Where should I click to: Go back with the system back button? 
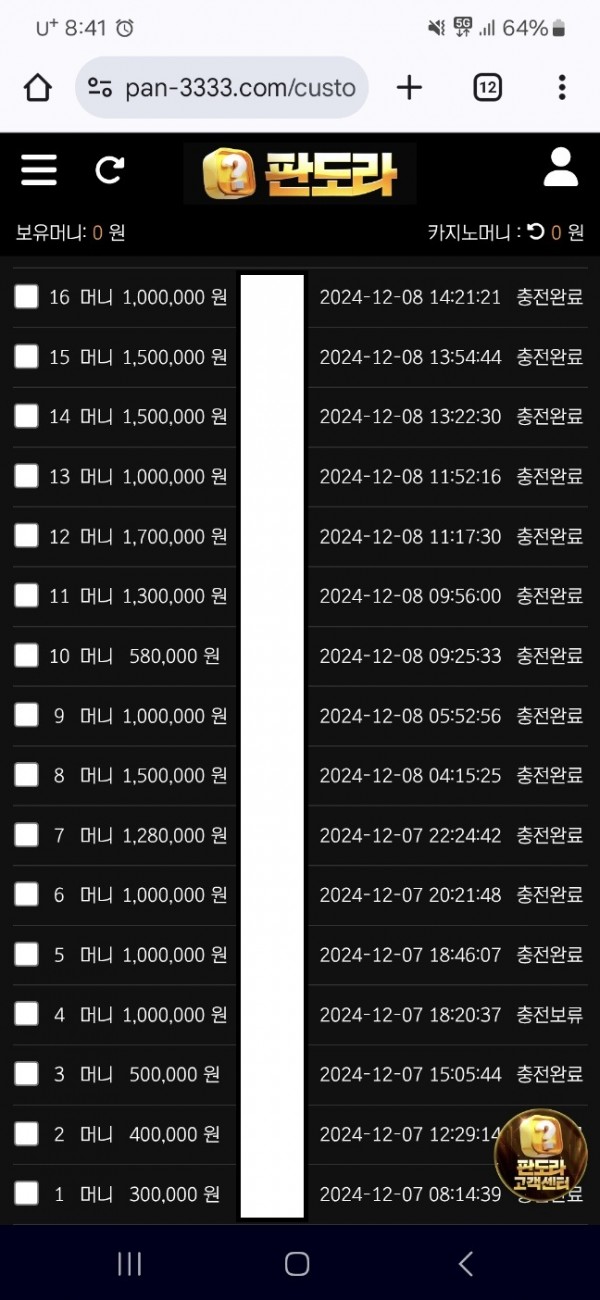(x=466, y=1264)
